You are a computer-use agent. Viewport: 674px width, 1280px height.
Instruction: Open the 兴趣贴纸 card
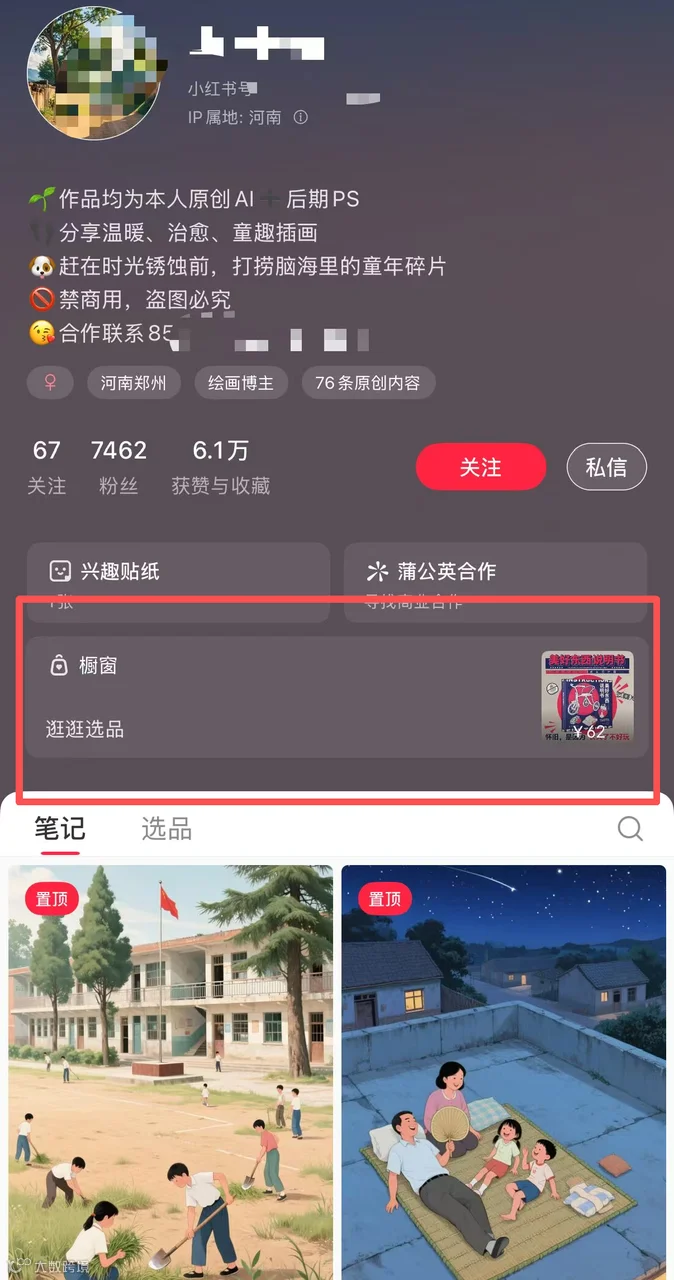click(x=178, y=575)
